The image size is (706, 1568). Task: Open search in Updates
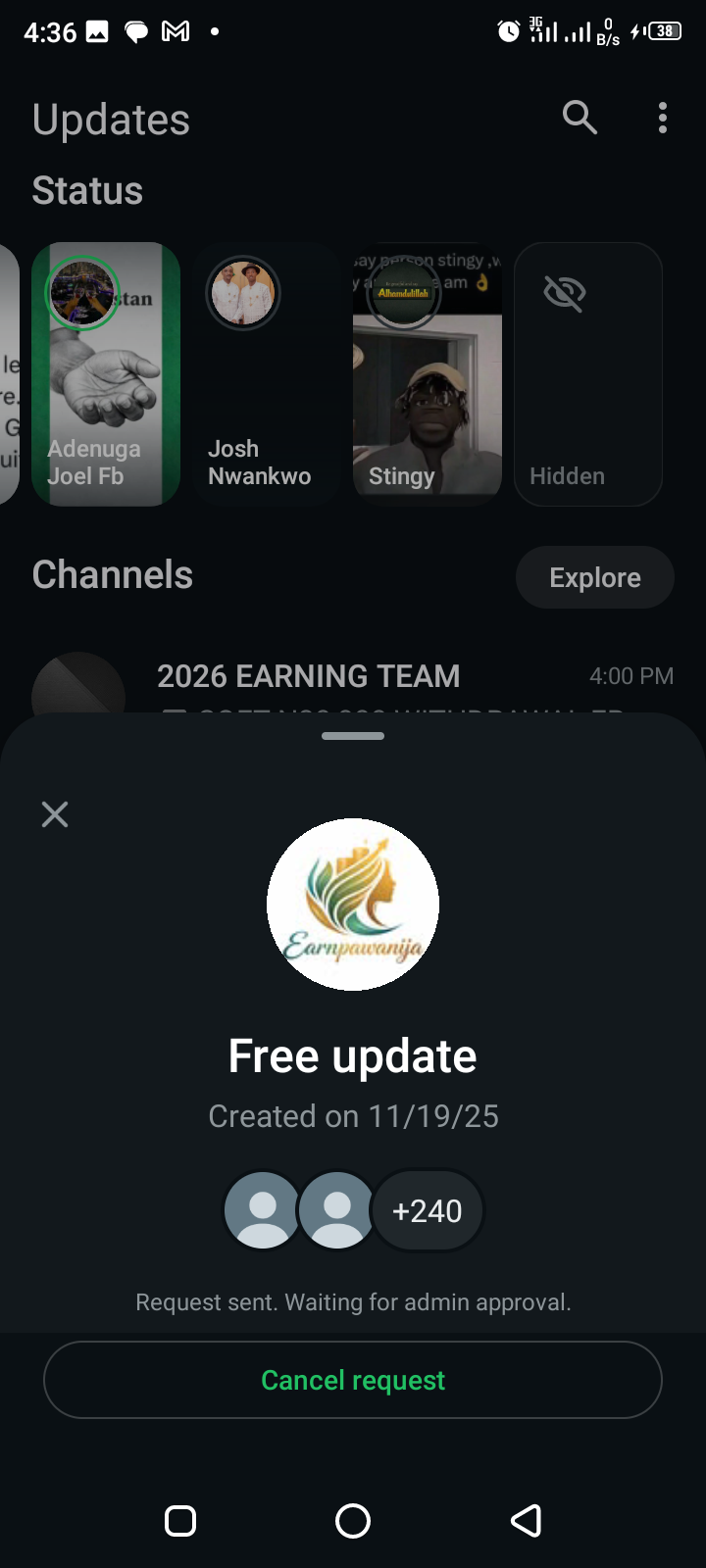pyautogui.click(x=580, y=118)
